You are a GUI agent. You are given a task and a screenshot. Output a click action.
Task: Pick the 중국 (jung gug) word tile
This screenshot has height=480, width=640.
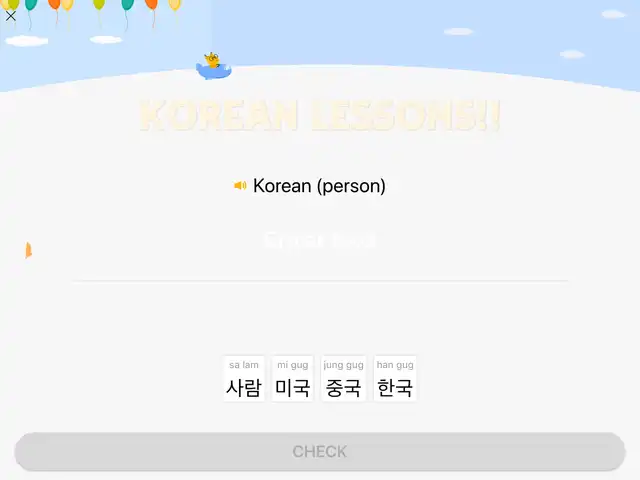[343, 379]
